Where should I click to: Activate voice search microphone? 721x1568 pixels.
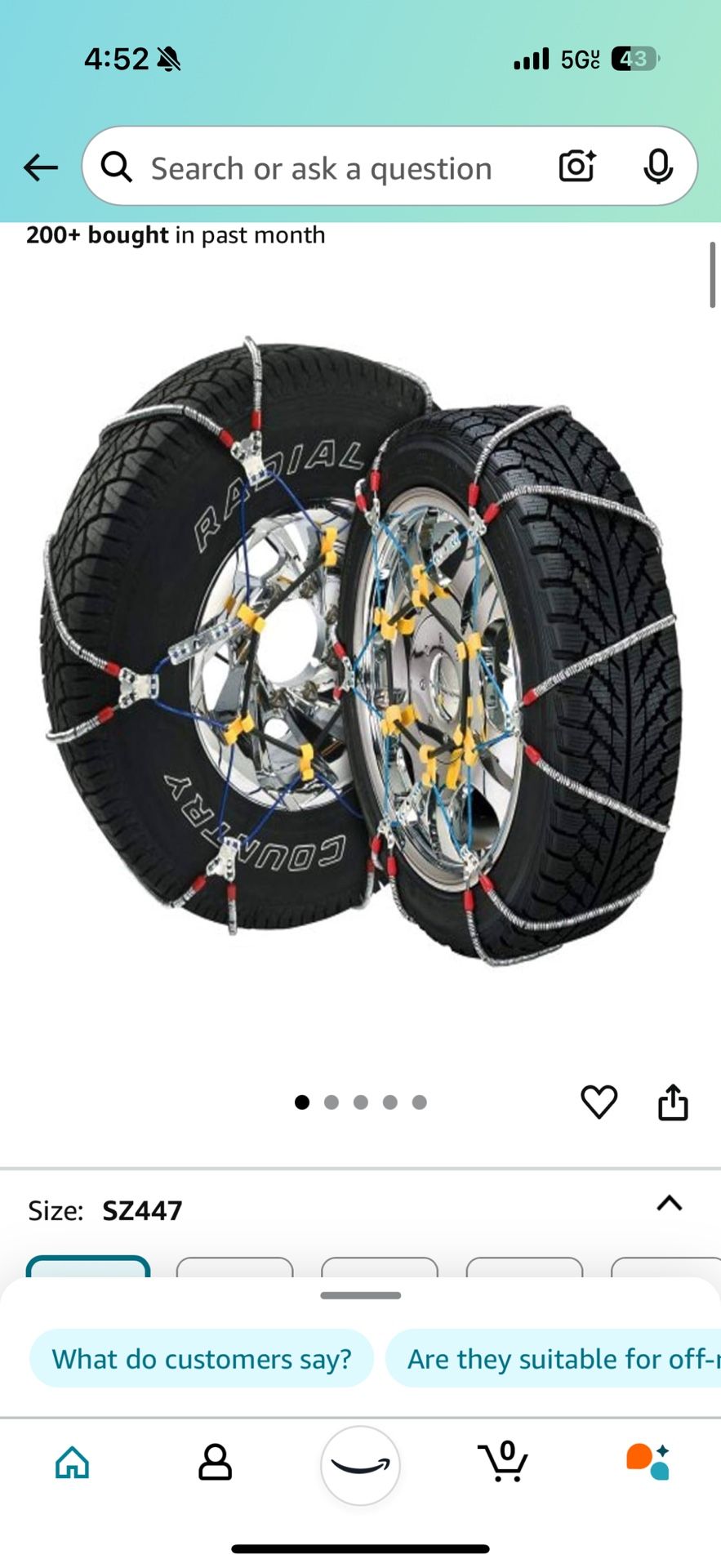pyautogui.click(x=658, y=166)
